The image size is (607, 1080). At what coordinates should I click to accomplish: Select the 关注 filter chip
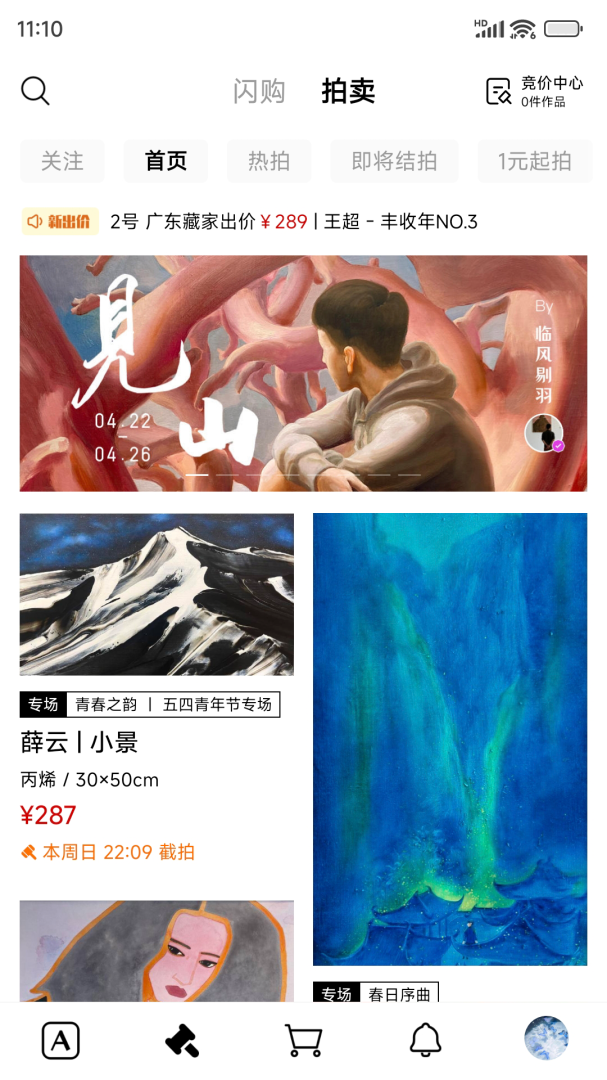(62, 161)
